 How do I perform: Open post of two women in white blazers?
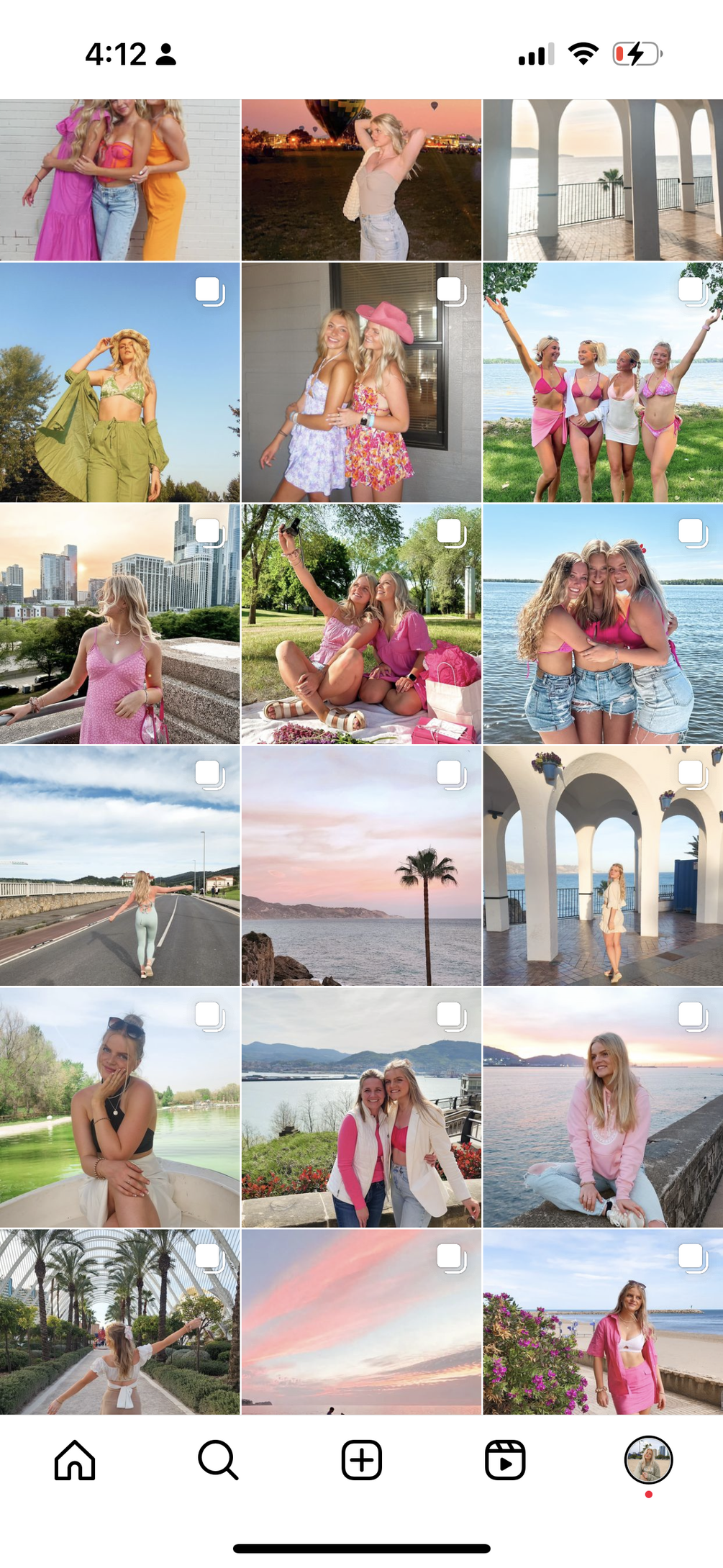pos(361,1107)
